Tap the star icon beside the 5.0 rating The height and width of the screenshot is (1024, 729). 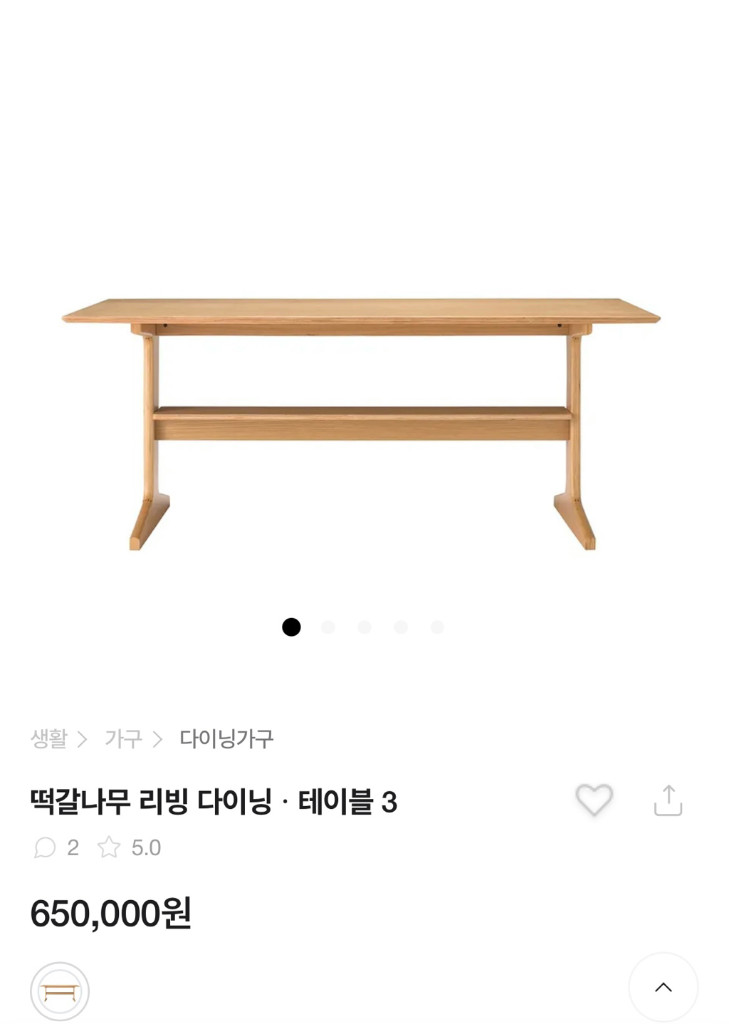(108, 848)
